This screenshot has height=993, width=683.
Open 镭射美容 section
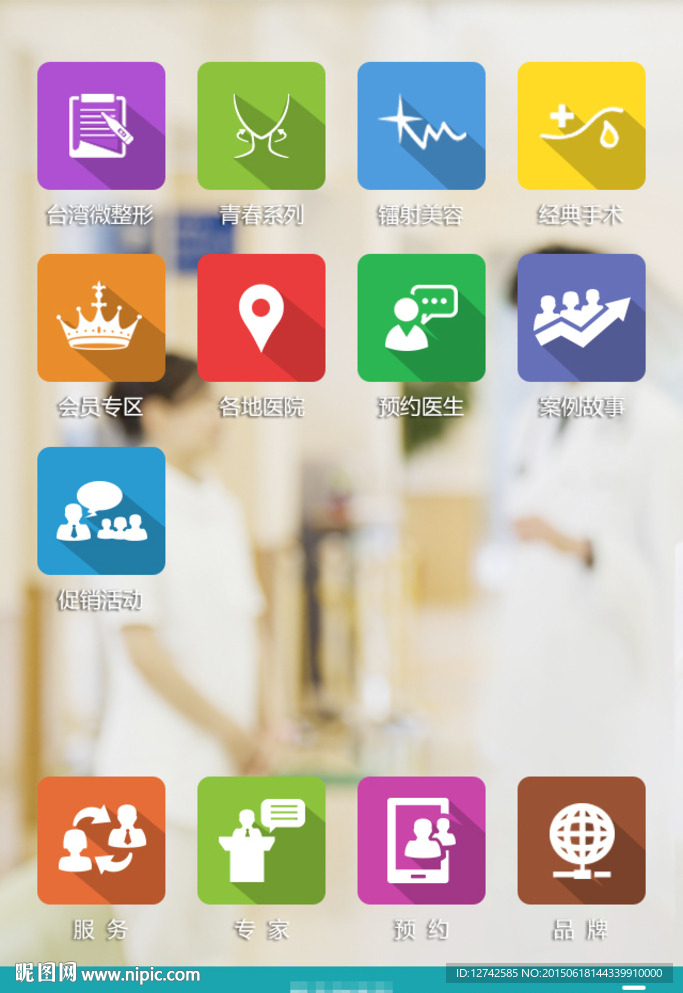click(421, 126)
